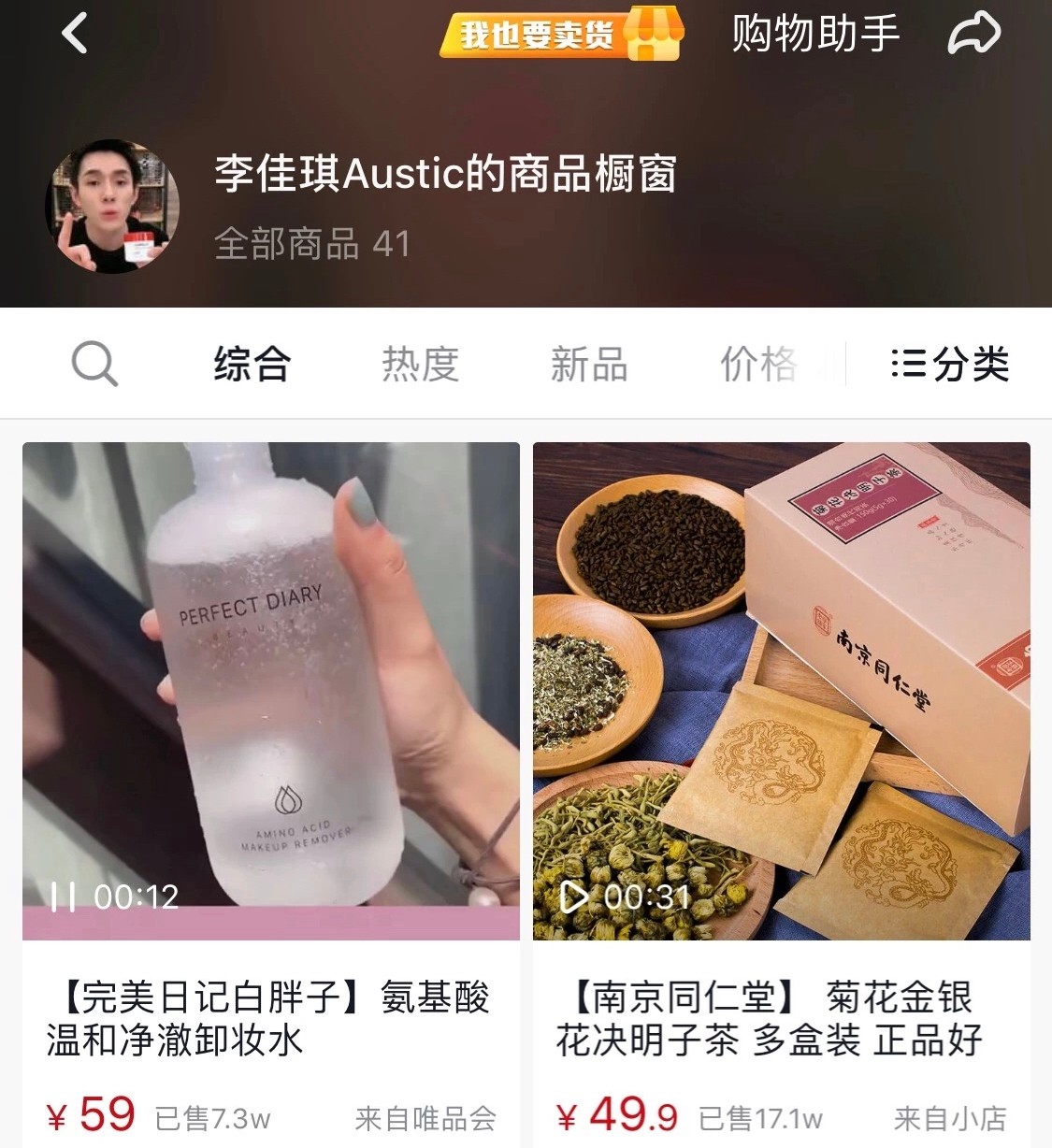Switch to the 综合 tab

point(252,364)
